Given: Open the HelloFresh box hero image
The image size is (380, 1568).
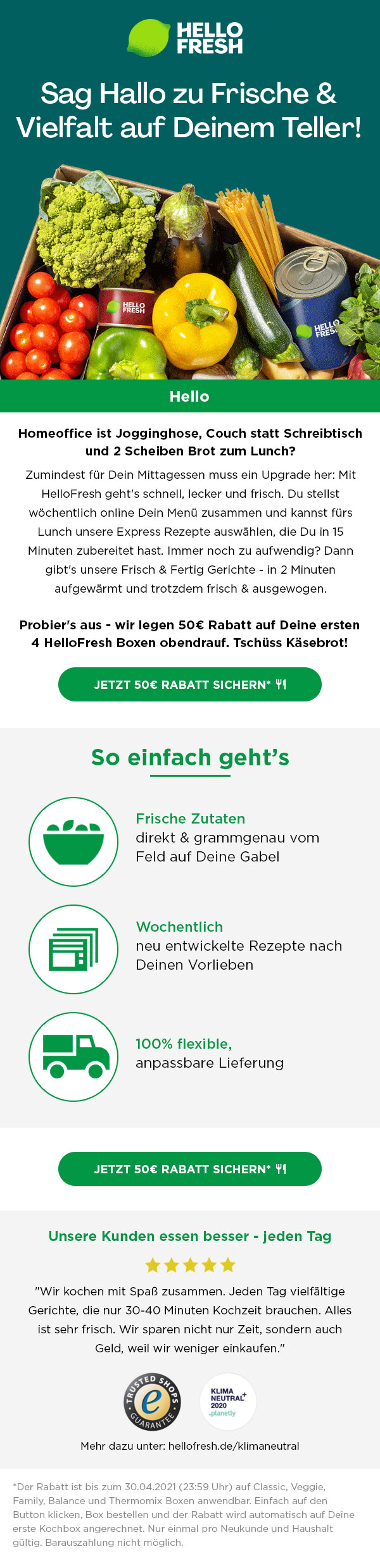Looking at the screenshot, I should pos(190,272).
